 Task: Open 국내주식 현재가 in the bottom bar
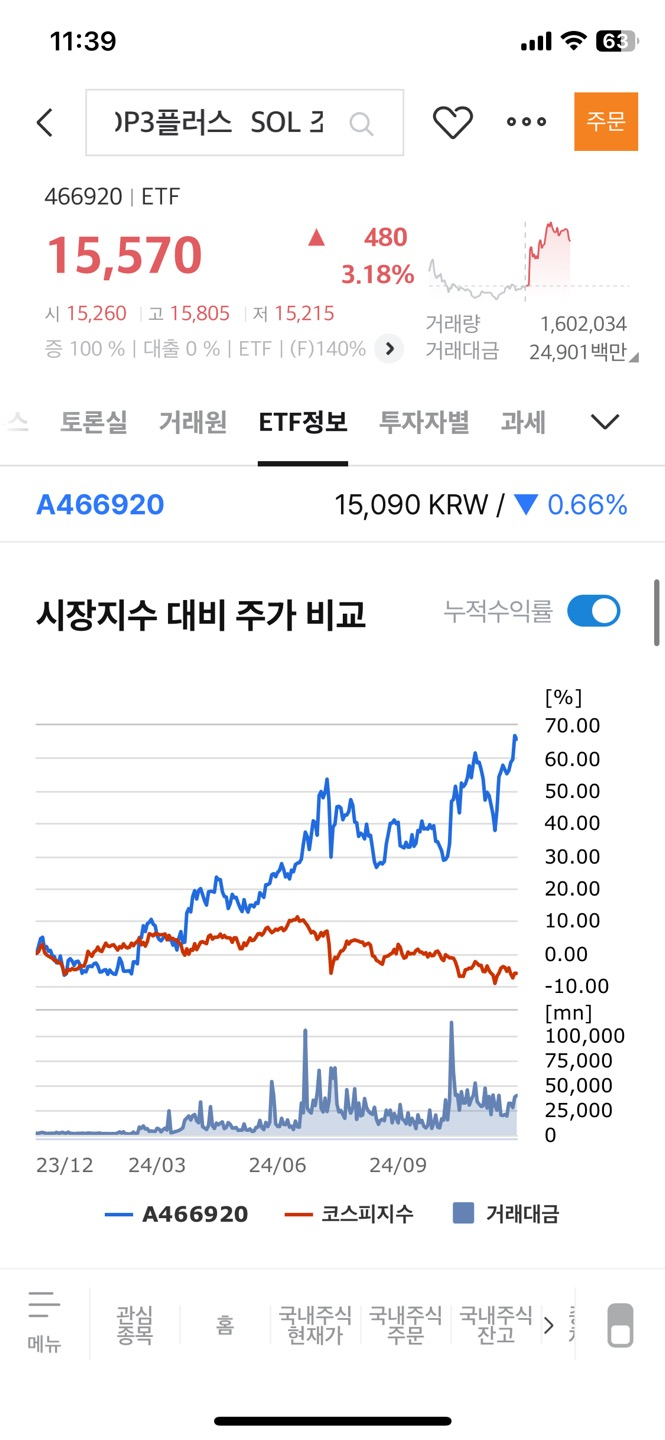pos(315,1325)
